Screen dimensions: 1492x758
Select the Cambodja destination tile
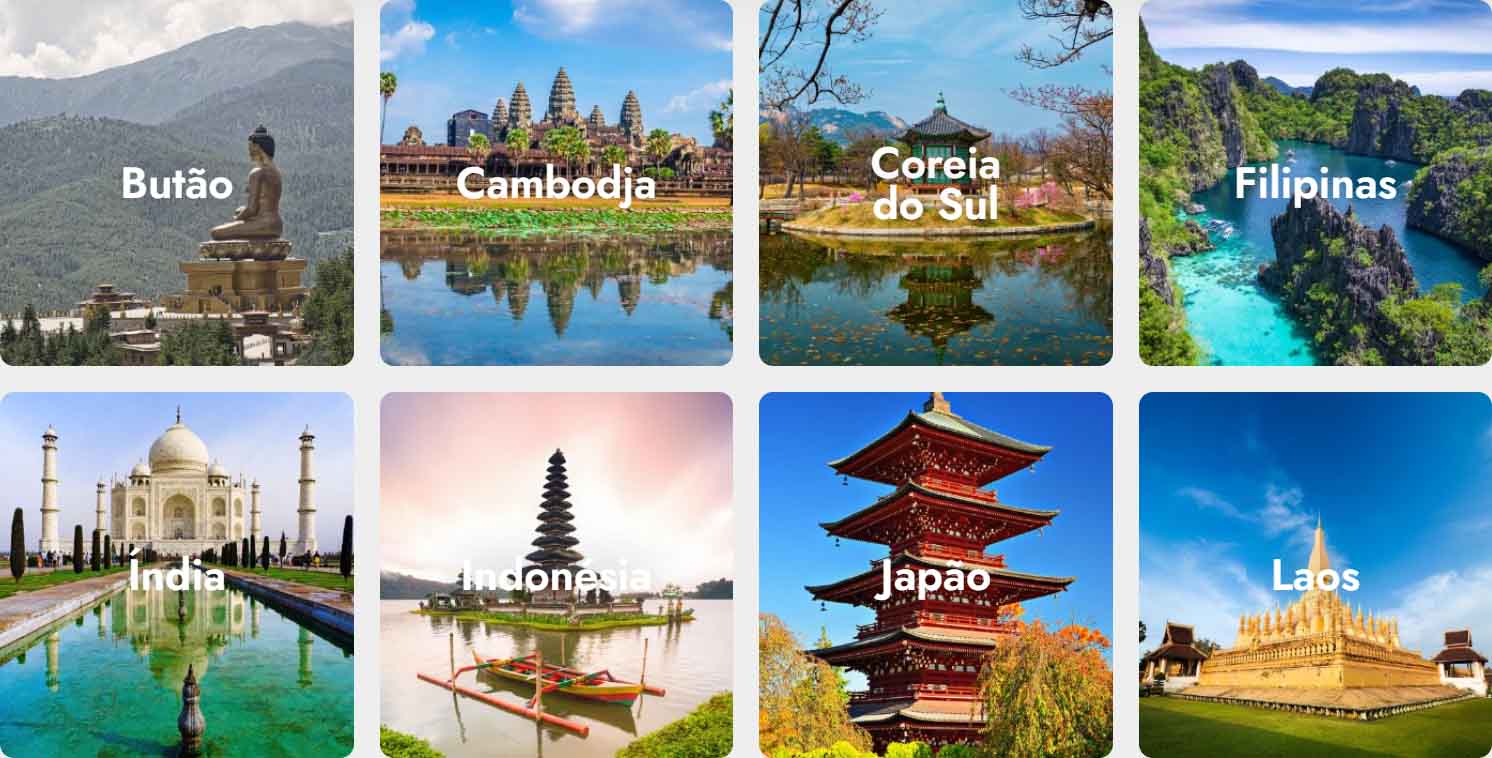556,183
